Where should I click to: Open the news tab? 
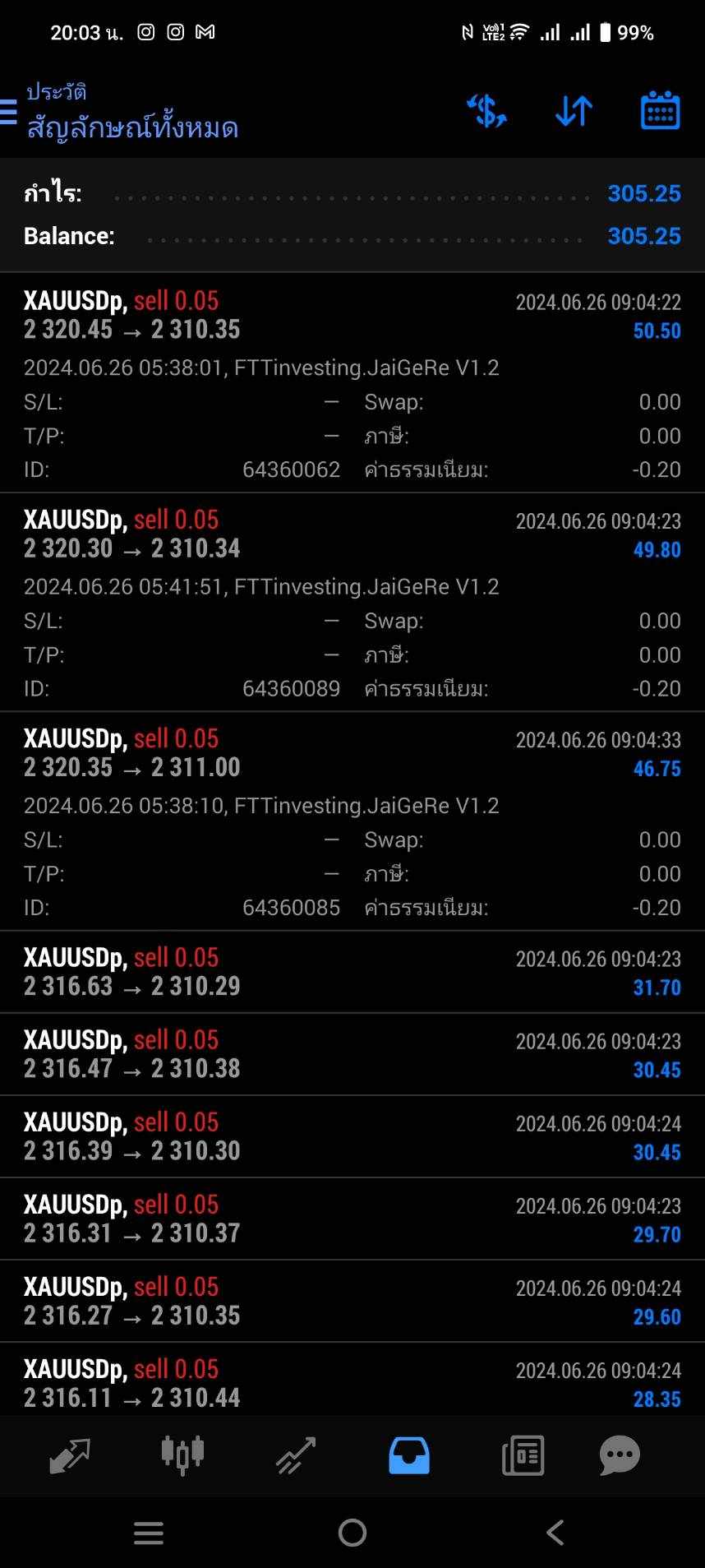point(523,1455)
